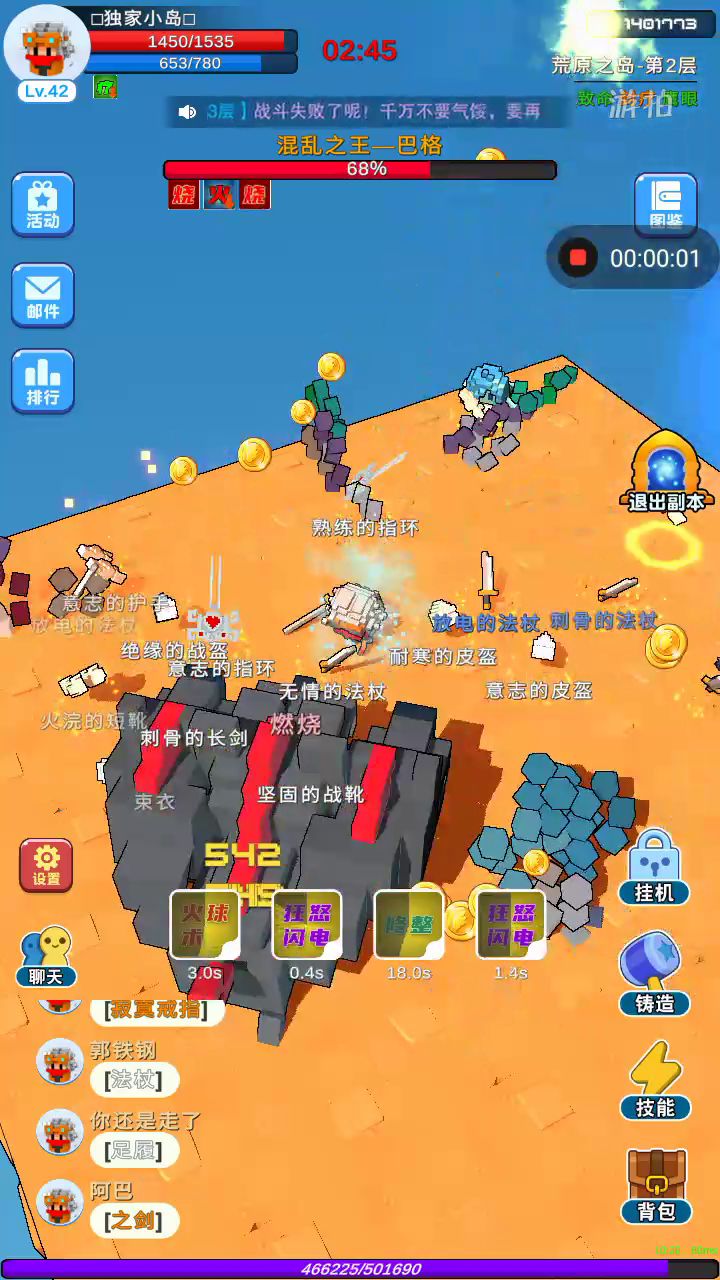Tap the player avatar at Lv.42
The image size is (720, 1280).
pos(46,48)
